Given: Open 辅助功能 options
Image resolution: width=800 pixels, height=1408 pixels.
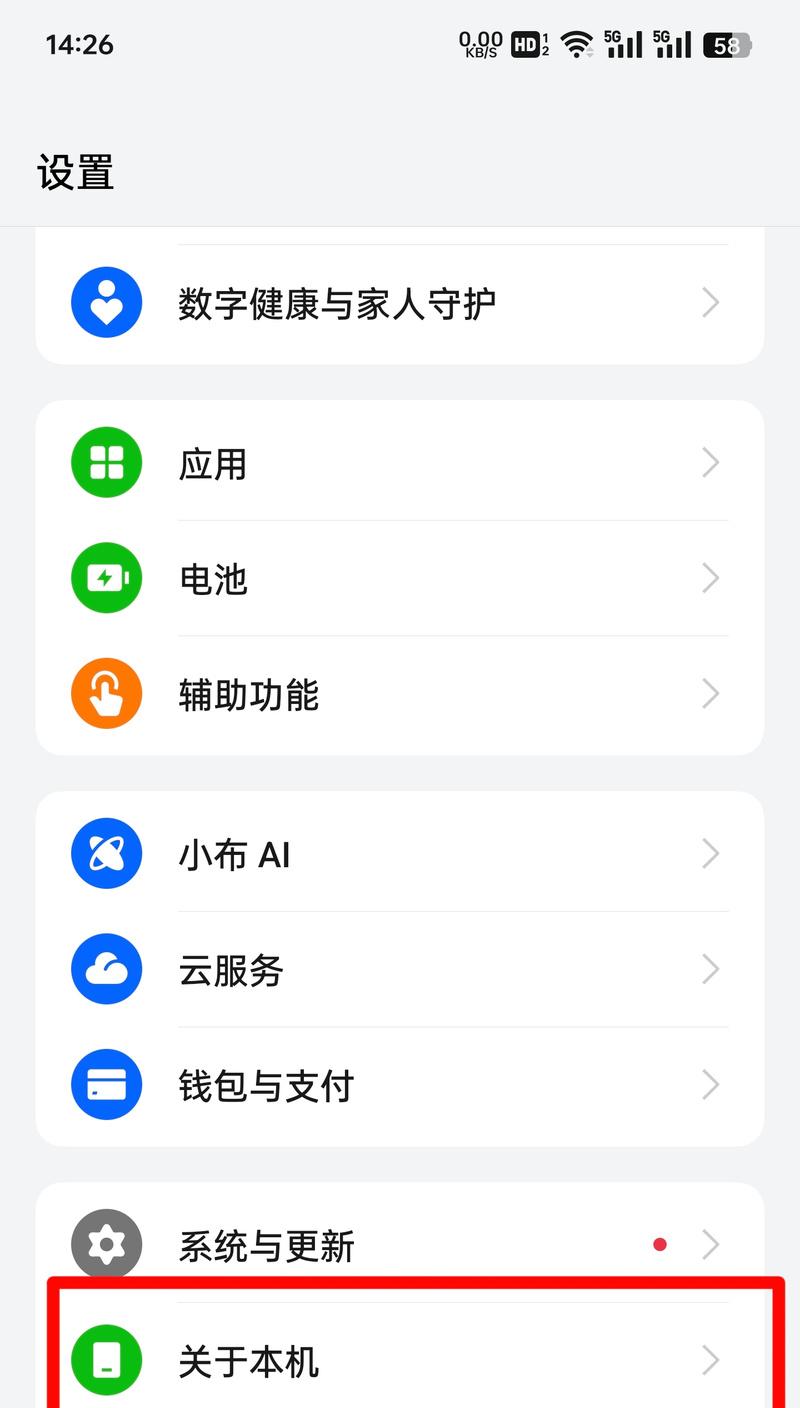Looking at the screenshot, I should click(x=400, y=694).
